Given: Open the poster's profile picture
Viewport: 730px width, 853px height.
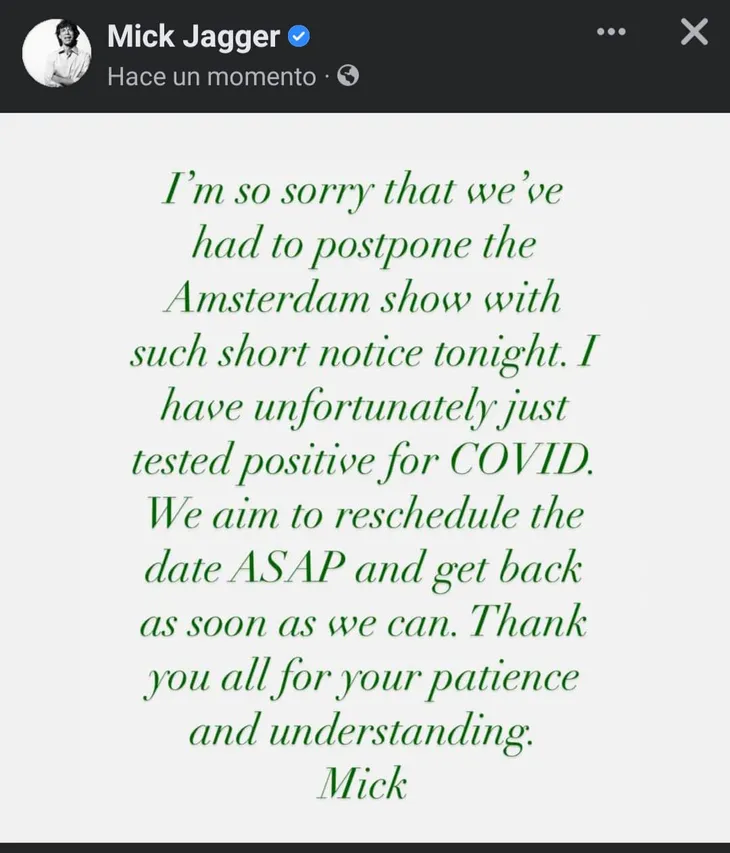Looking at the screenshot, I should [x=57, y=53].
